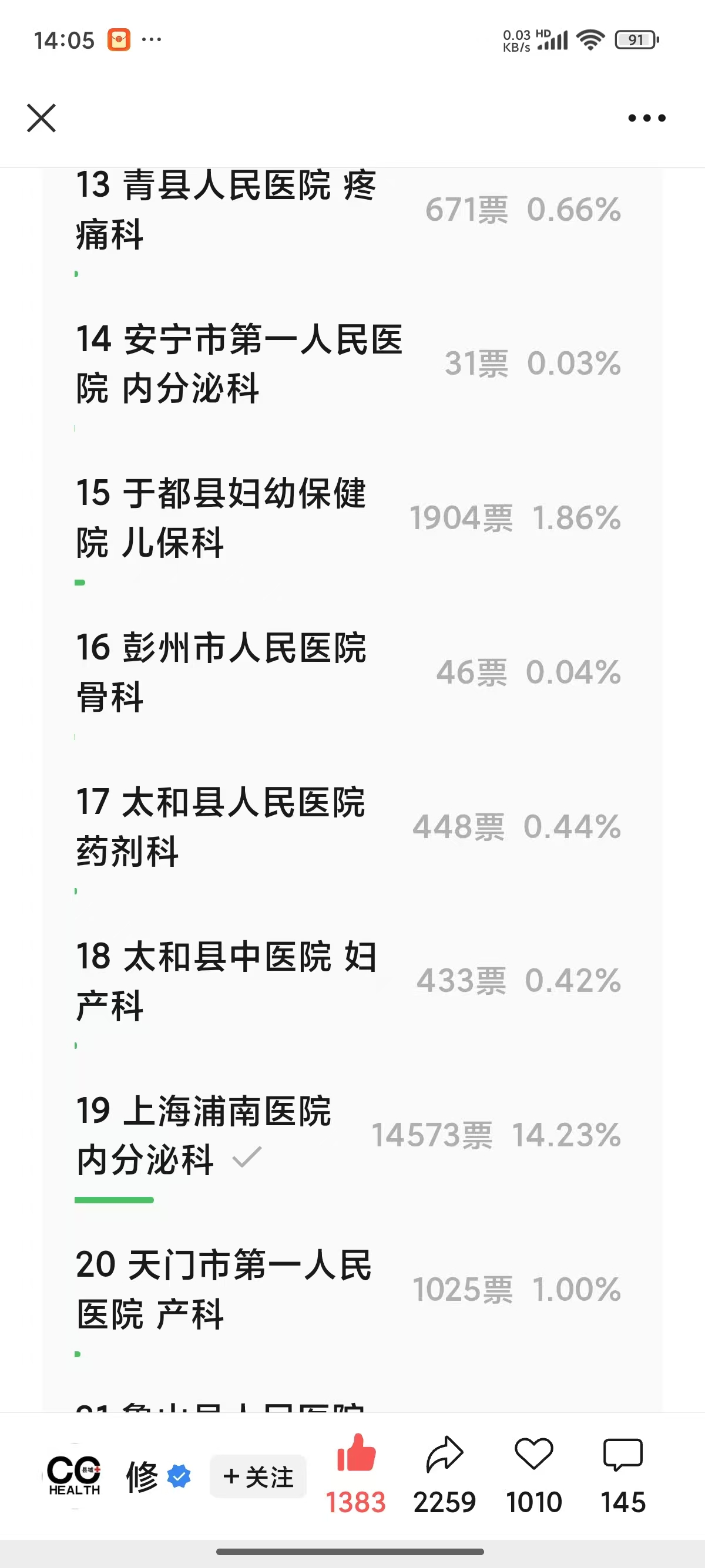705x1568 pixels.
Task: Close the article page
Action: (41, 118)
